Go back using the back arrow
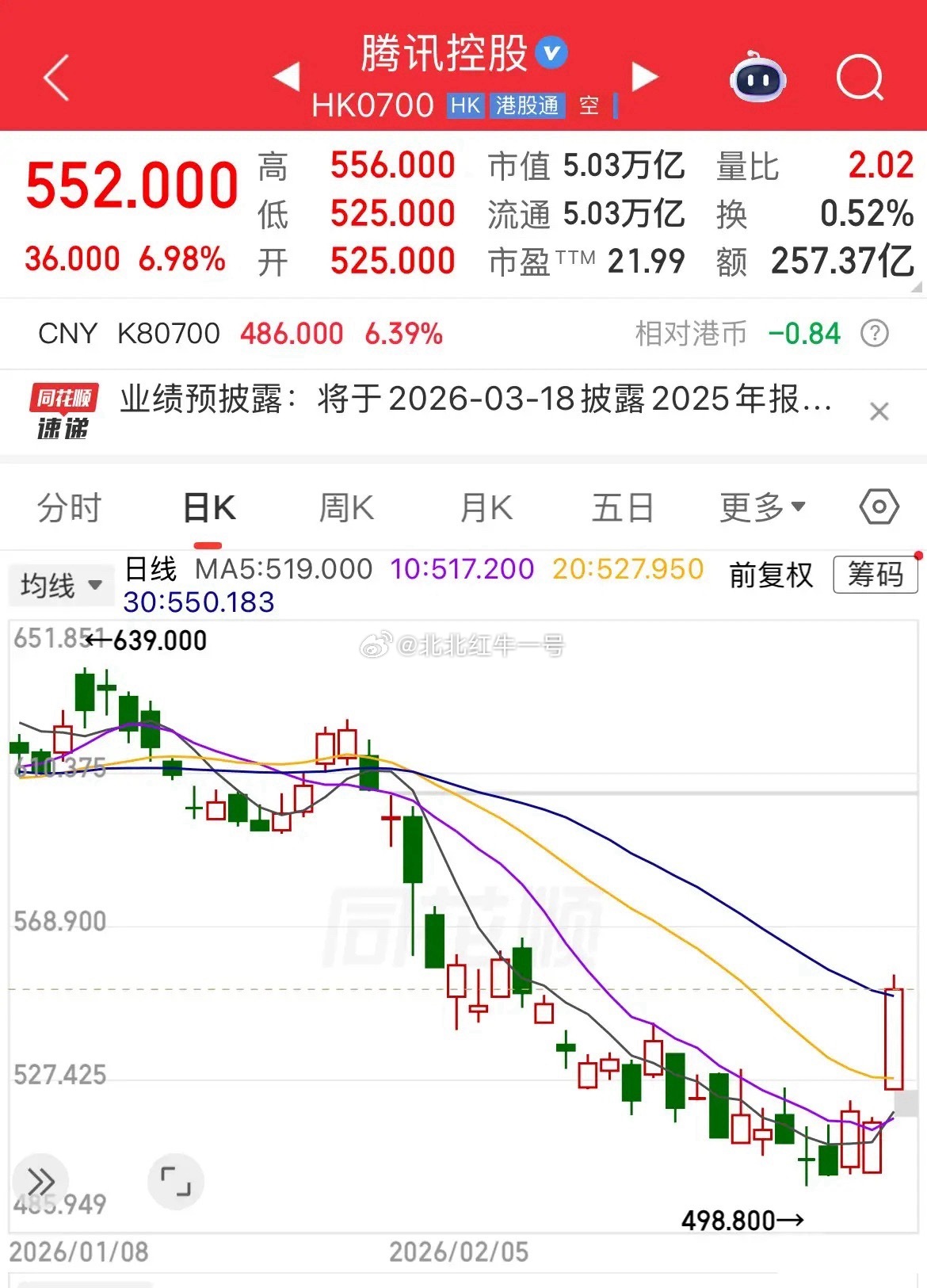Image resolution: width=927 pixels, height=1288 pixels. pyautogui.click(x=55, y=77)
